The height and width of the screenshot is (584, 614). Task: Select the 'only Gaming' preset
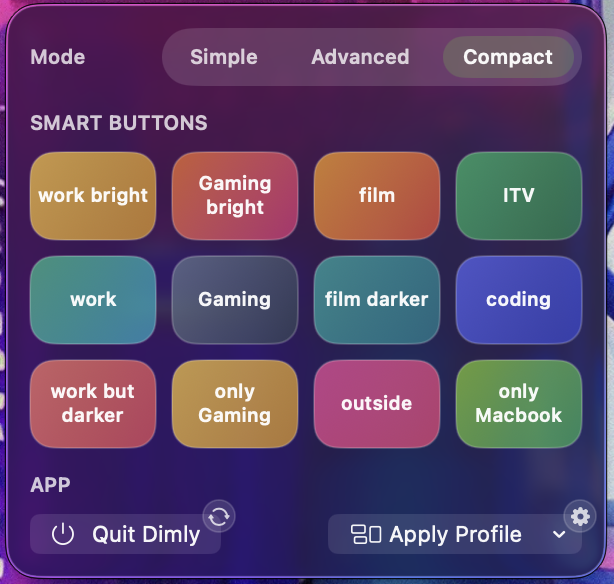(x=235, y=404)
